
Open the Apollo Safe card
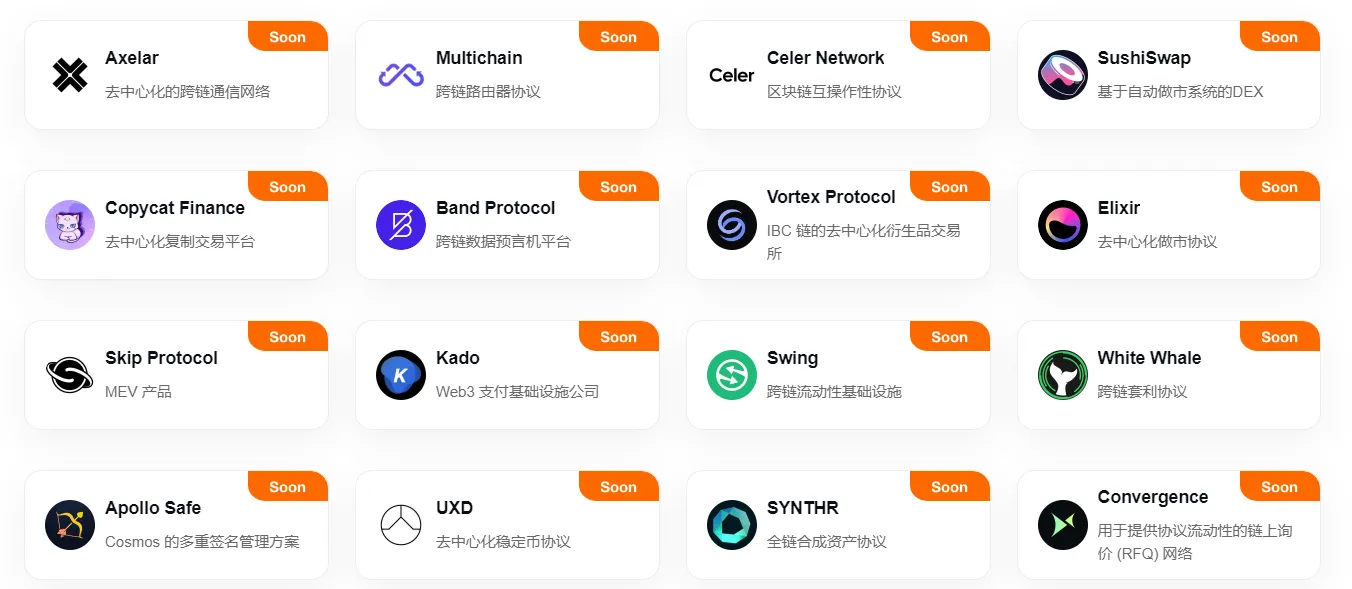176,525
